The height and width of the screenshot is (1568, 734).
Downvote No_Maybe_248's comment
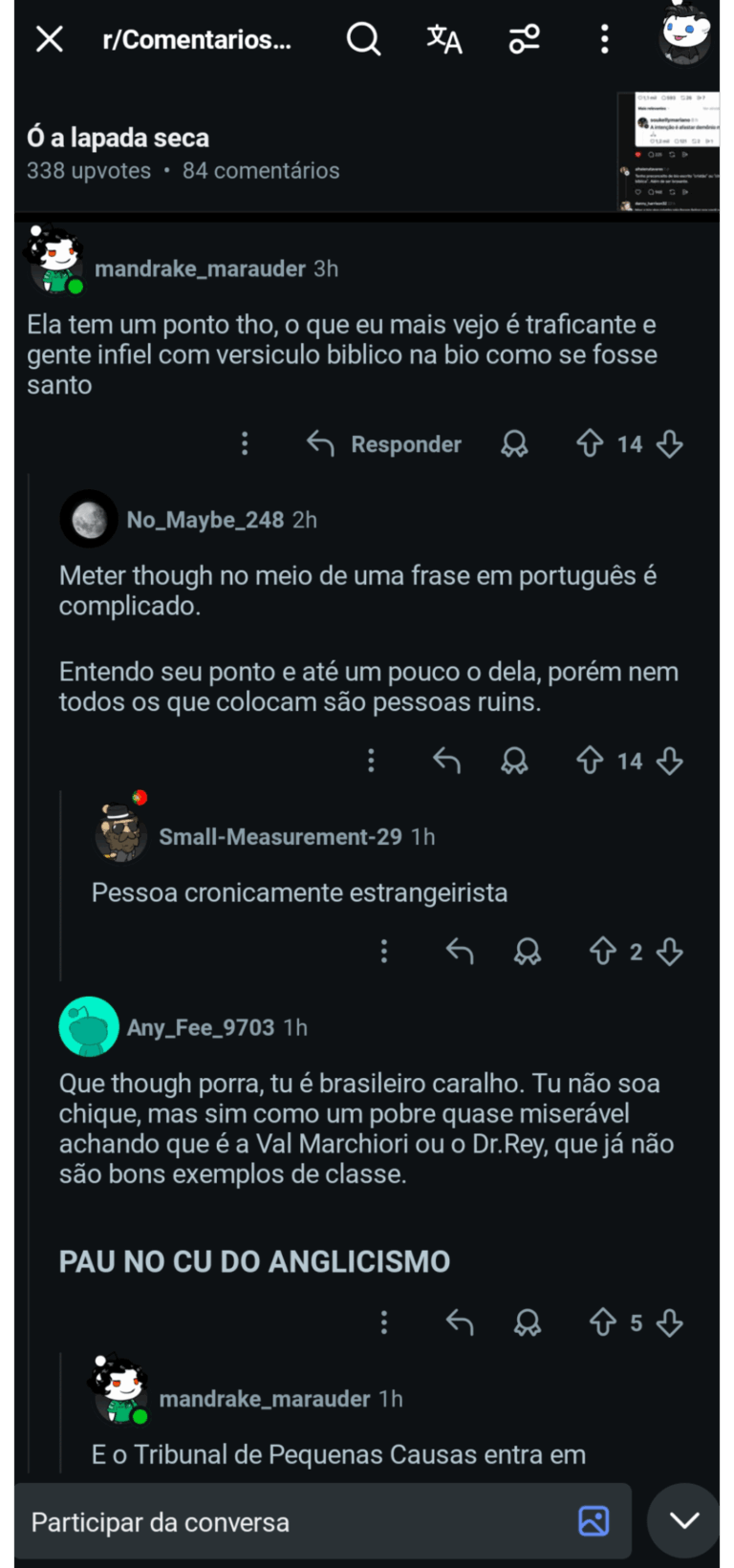pyautogui.click(x=670, y=762)
